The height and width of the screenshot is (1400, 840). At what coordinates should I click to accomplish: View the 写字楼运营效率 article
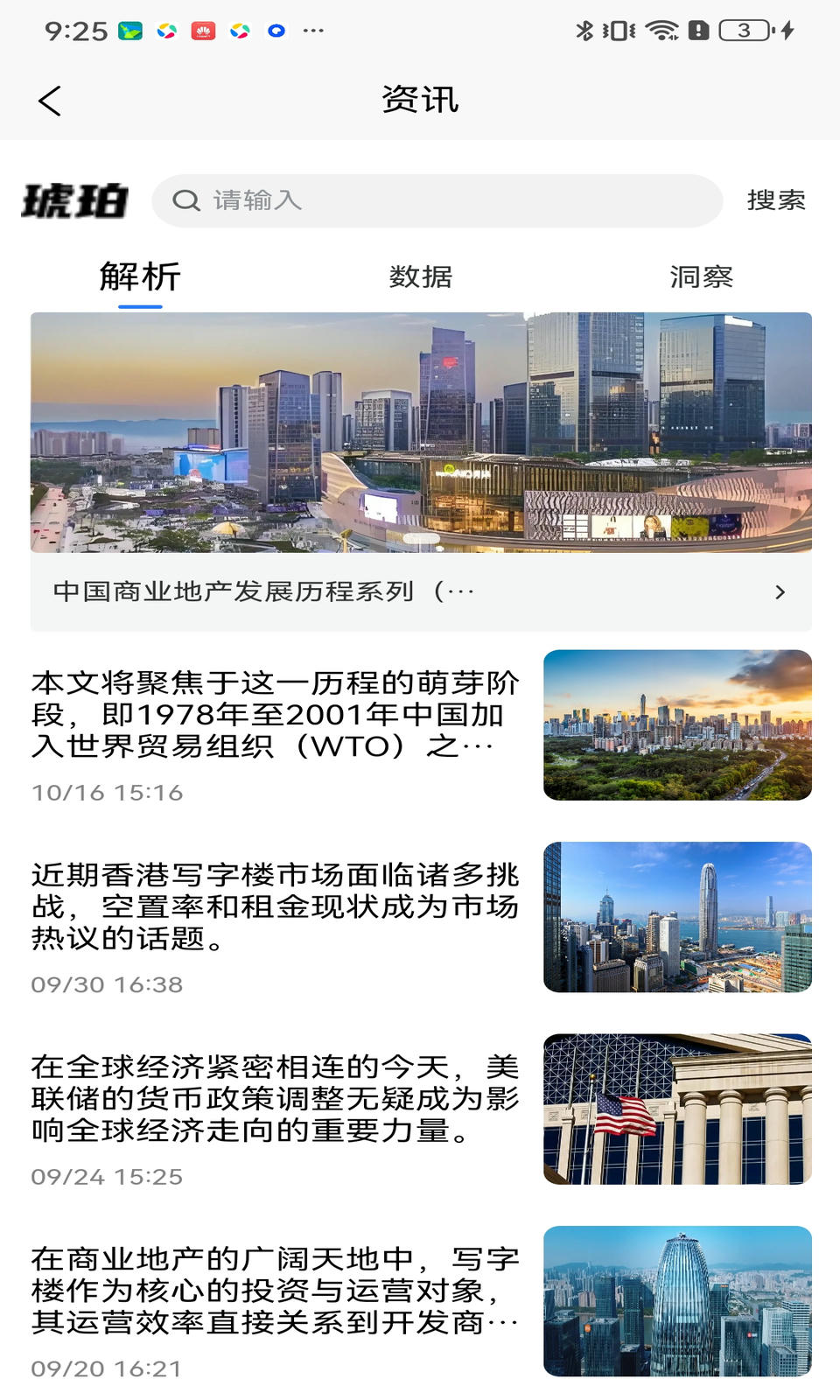click(276, 1291)
